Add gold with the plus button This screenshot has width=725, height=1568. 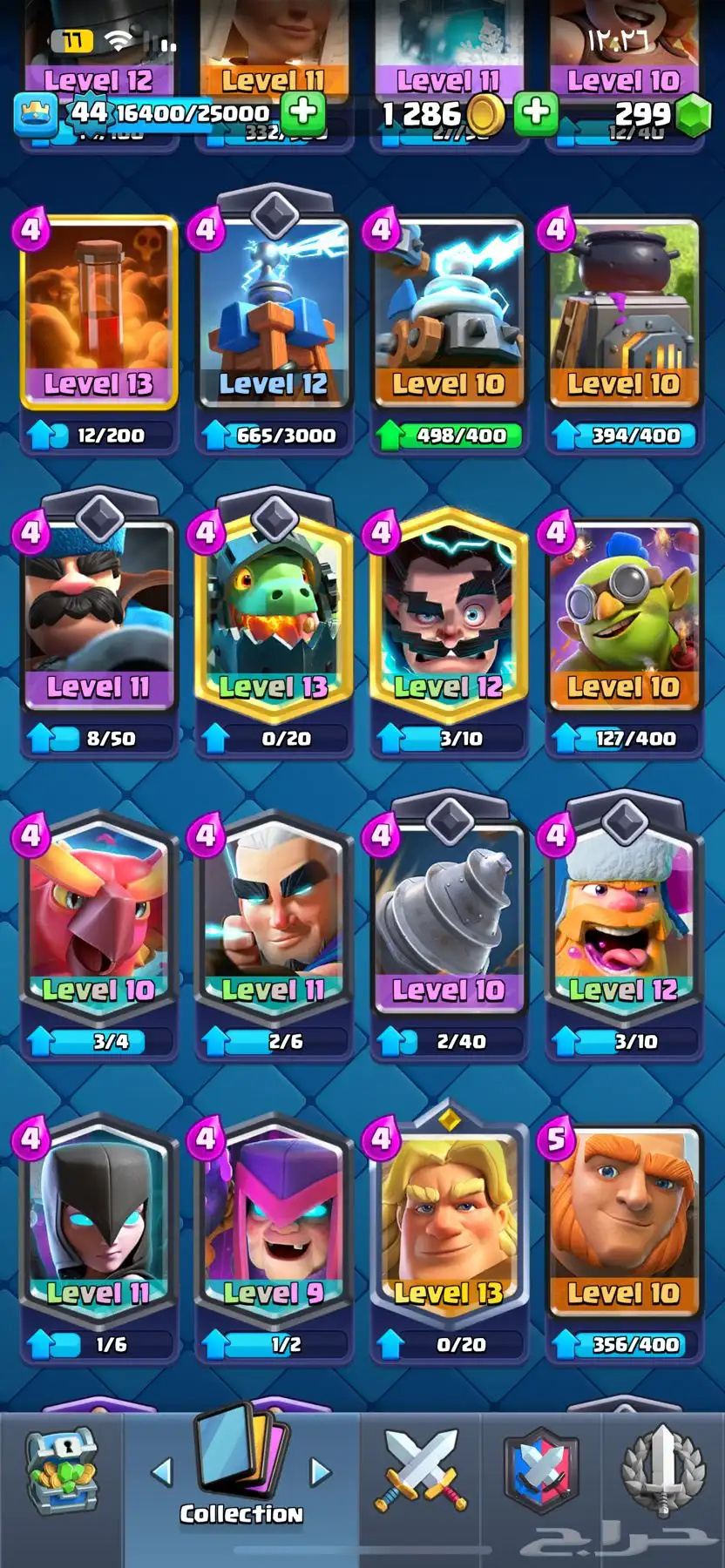(535, 112)
